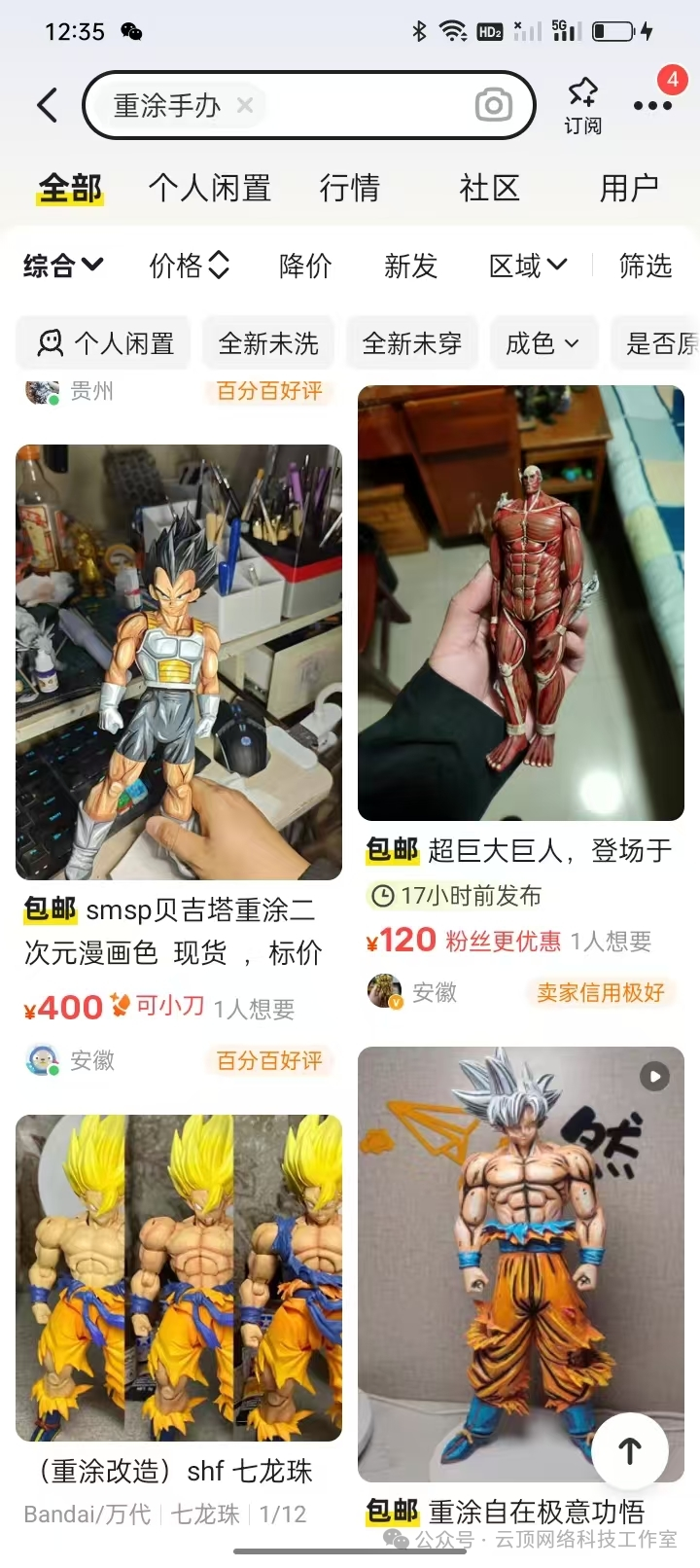700x1568 pixels.
Task: Sort results by 价格
Action: click(189, 265)
